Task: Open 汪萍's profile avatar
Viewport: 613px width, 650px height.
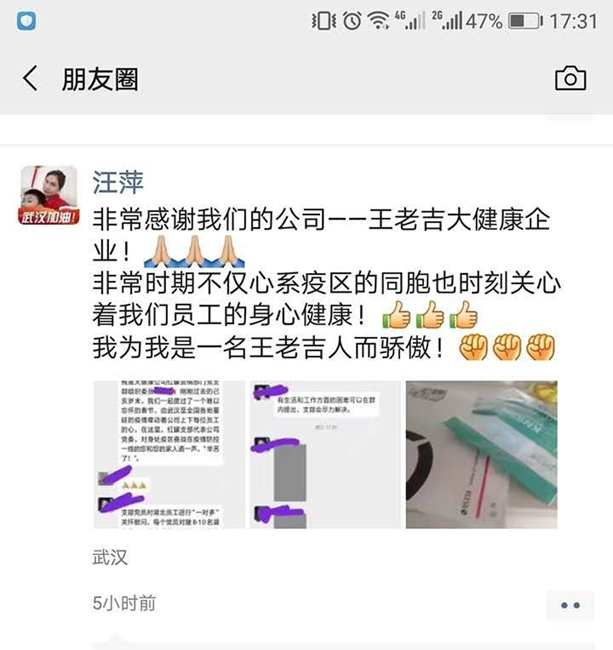Action: (49, 195)
